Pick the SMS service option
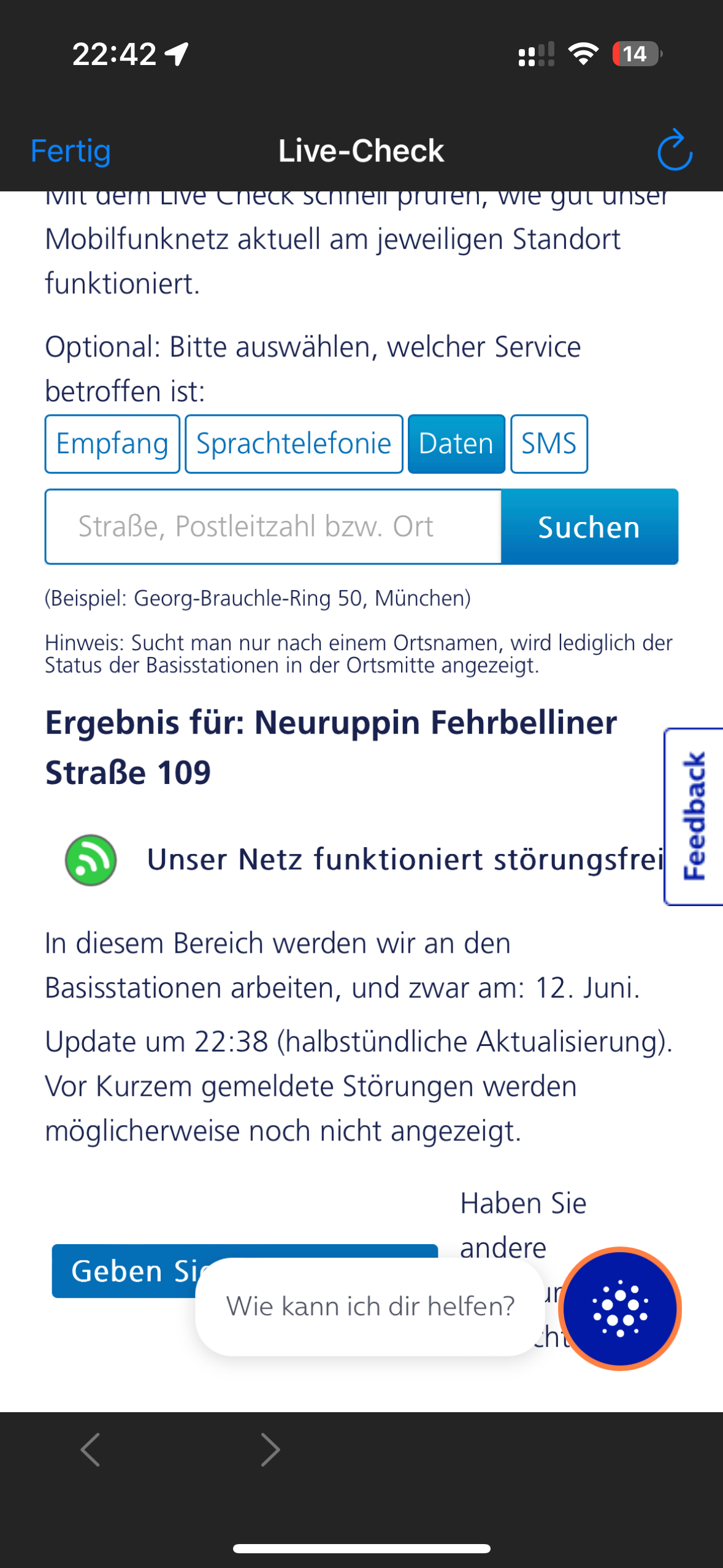Image resolution: width=723 pixels, height=1568 pixels. (x=548, y=444)
